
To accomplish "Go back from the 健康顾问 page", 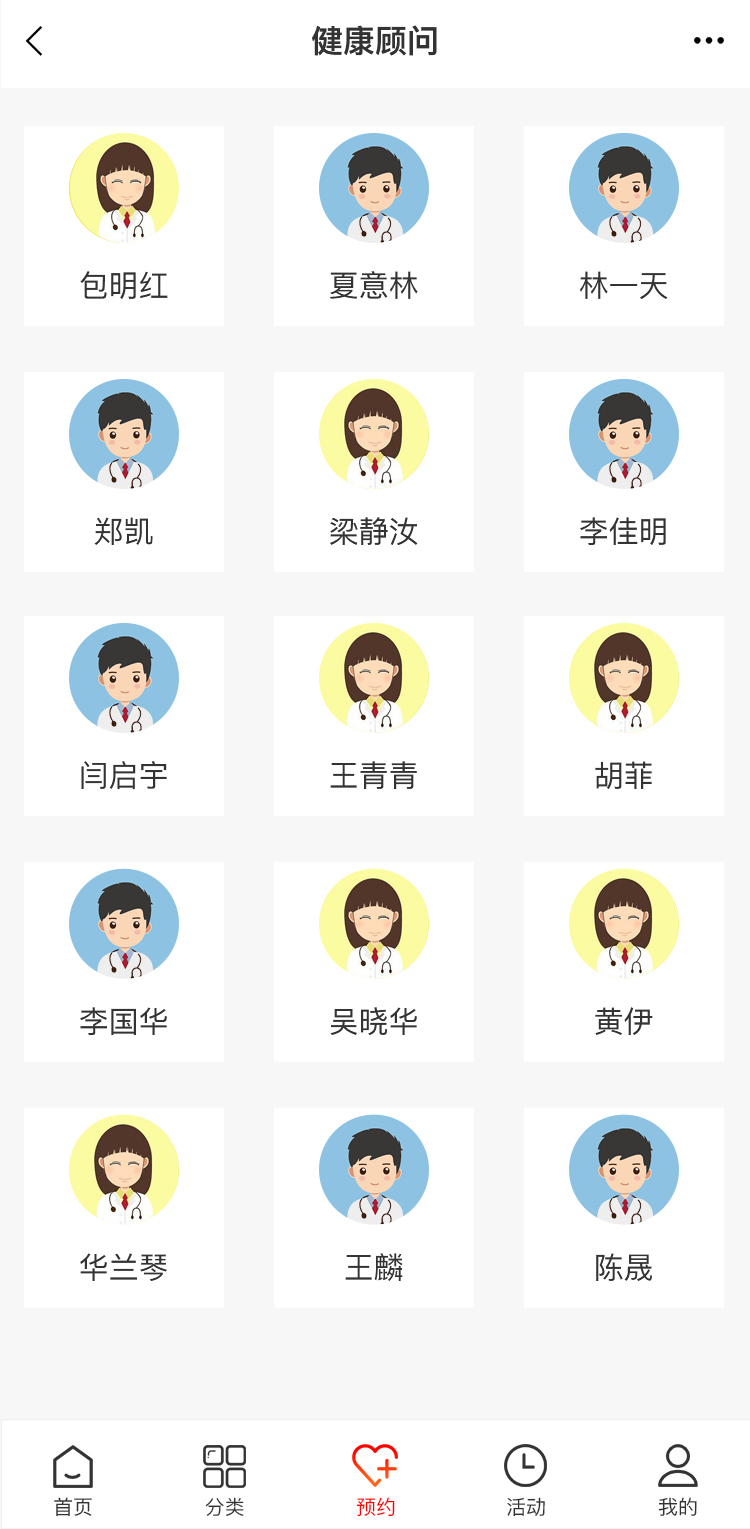I will pos(35,41).
